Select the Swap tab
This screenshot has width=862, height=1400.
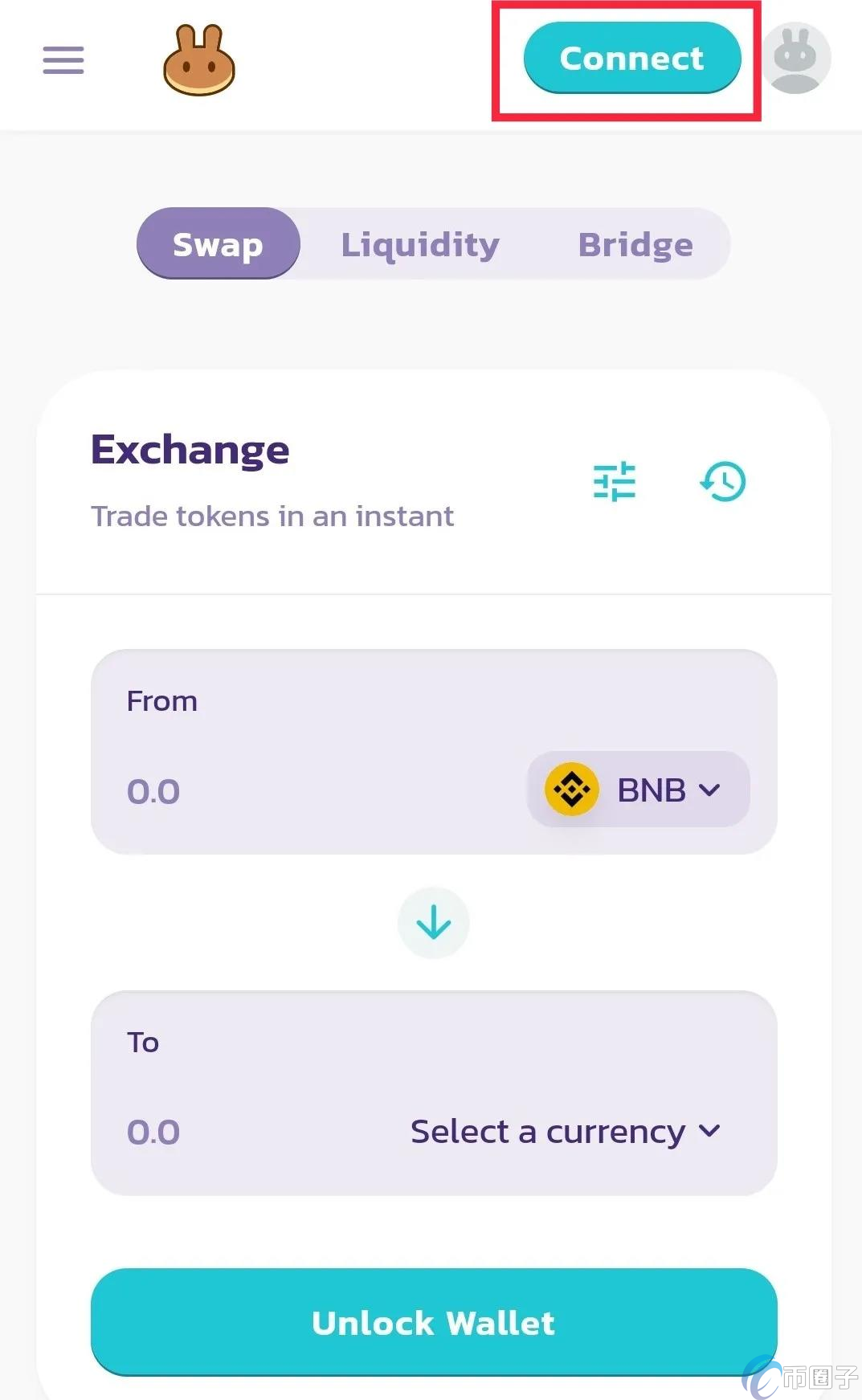218,244
